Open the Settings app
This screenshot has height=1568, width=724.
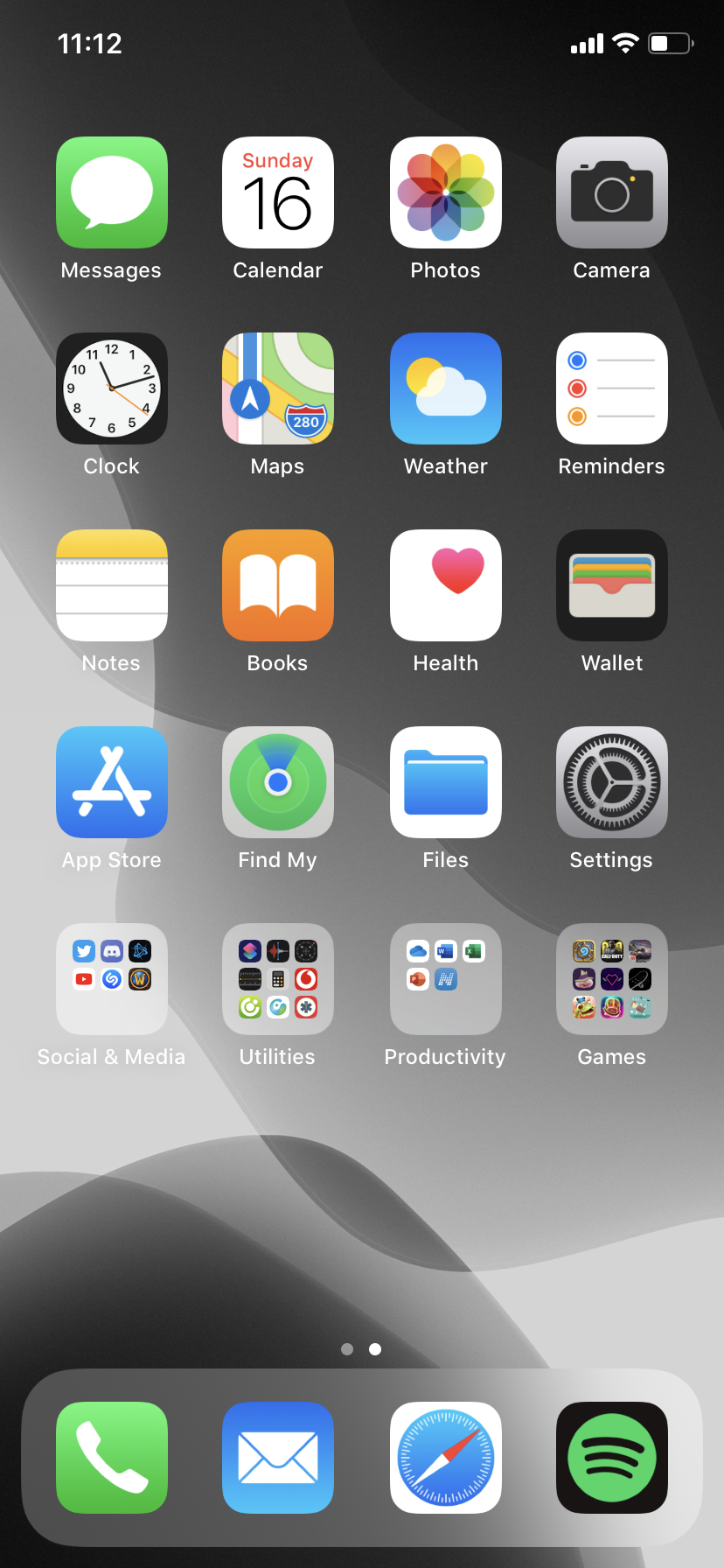click(x=612, y=782)
